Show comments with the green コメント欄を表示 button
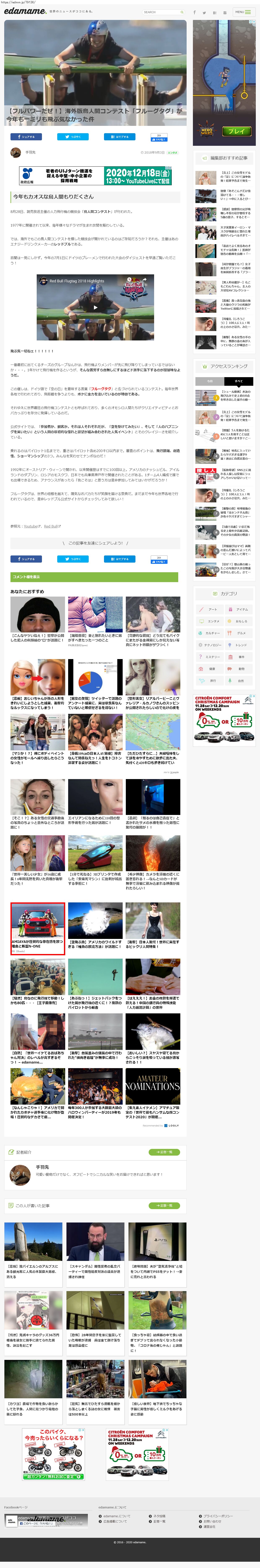This screenshot has width=260, height=1568. click(94, 576)
